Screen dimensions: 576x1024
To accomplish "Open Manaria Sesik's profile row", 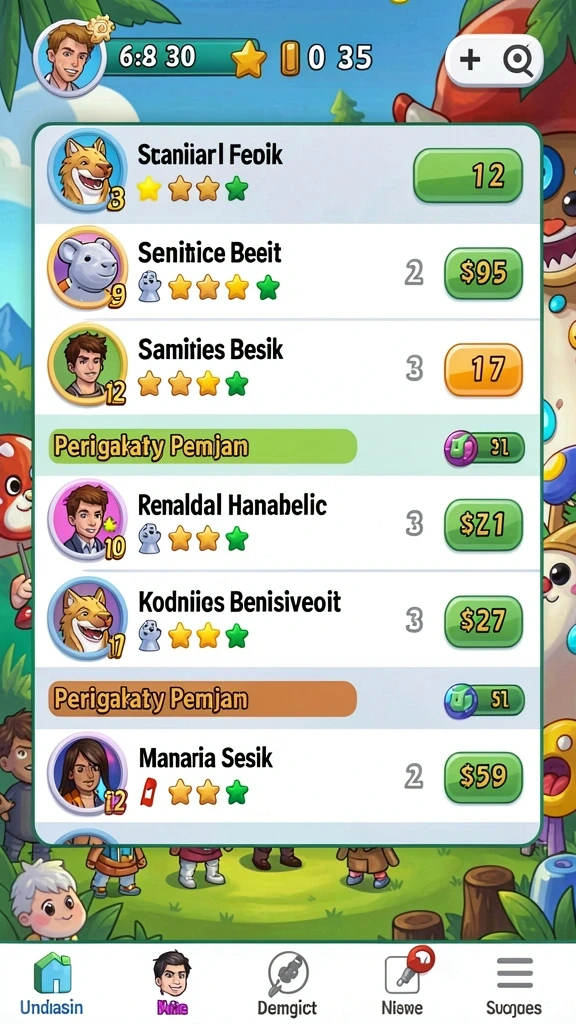I will coord(287,776).
